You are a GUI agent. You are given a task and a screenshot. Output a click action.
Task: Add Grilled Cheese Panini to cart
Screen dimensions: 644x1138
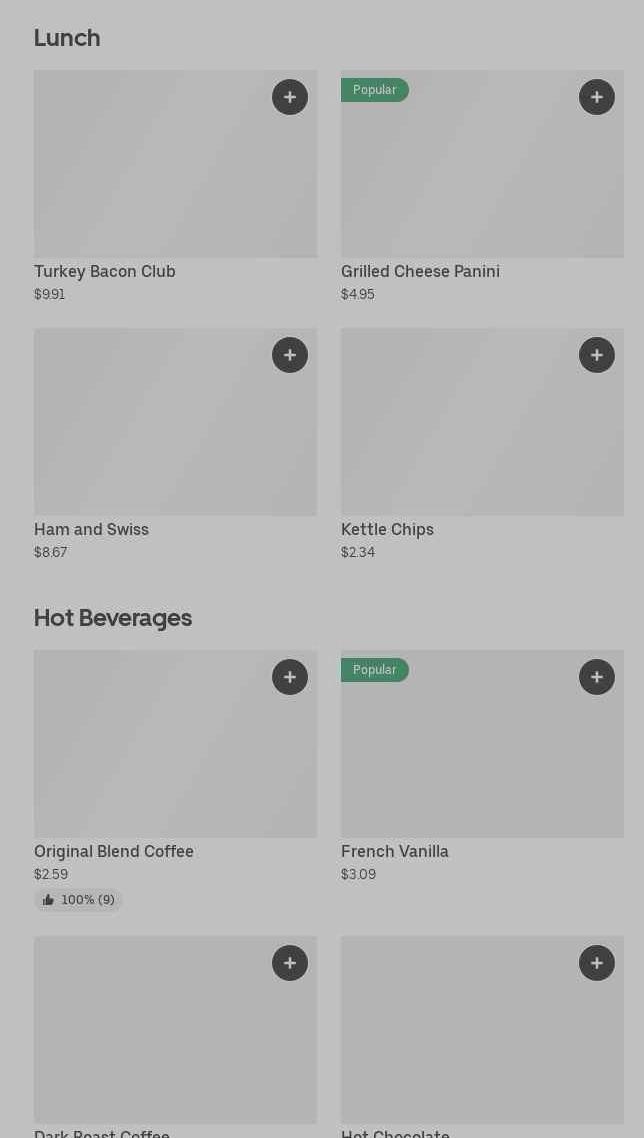(x=597, y=97)
